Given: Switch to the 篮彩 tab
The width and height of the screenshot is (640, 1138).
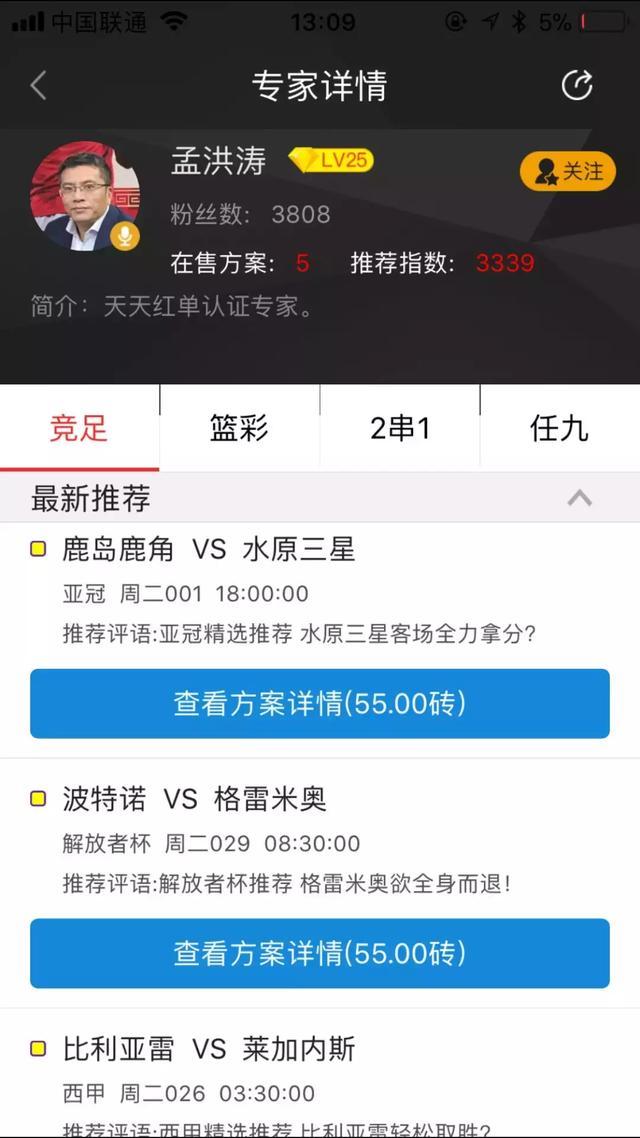Looking at the screenshot, I should [x=239, y=429].
